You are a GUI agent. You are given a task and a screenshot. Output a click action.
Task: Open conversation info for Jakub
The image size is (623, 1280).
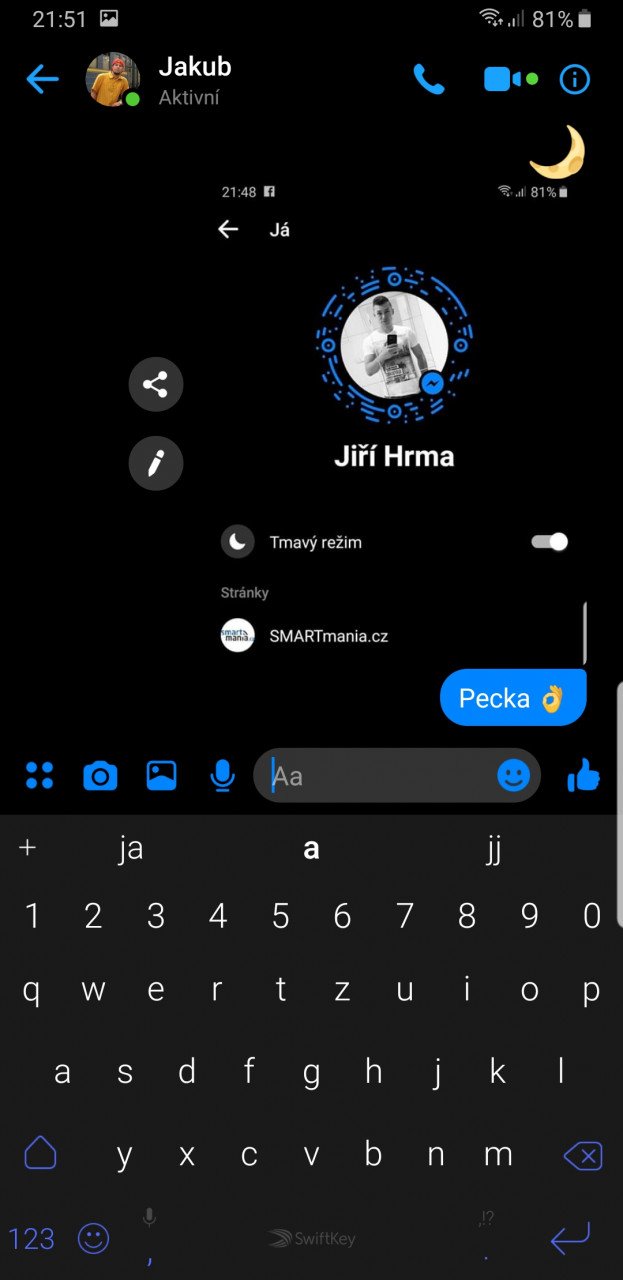[x=575, y=79]
